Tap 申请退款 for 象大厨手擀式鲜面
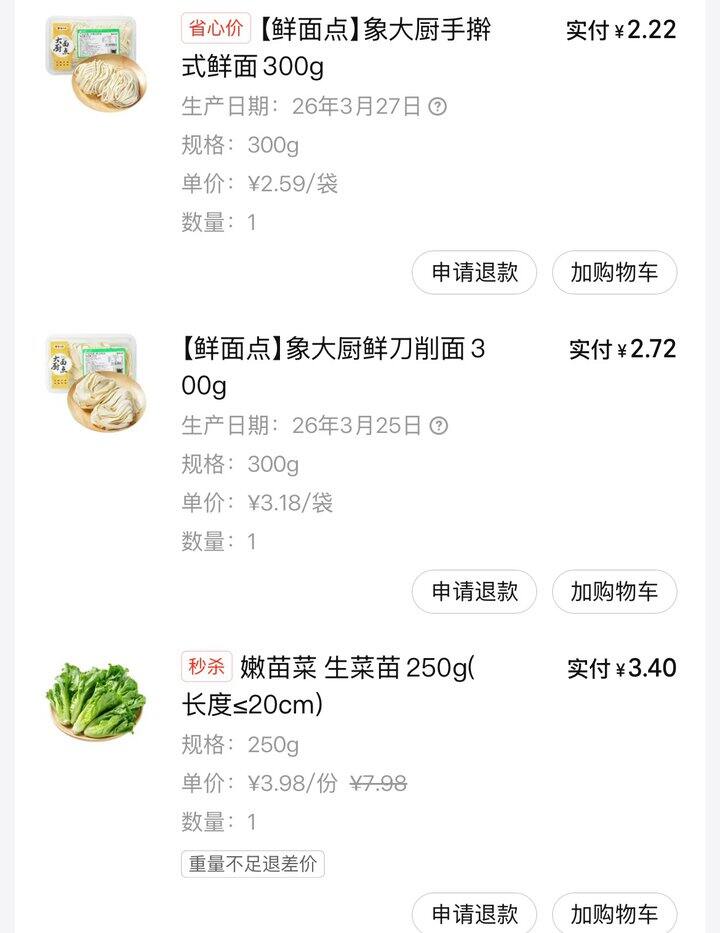720x933 pixels. (474, 272)
